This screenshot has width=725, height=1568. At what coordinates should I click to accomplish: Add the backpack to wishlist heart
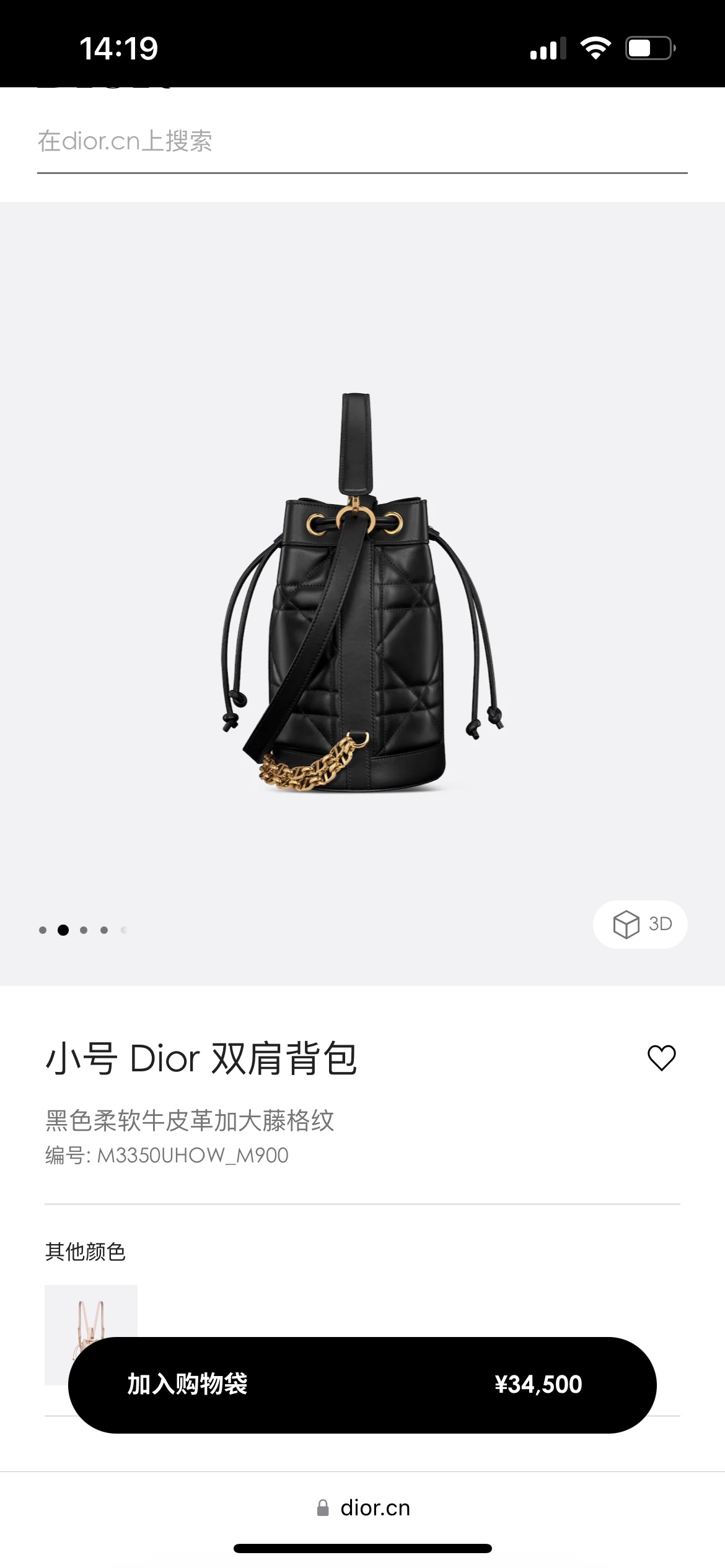coord(661,1058)
